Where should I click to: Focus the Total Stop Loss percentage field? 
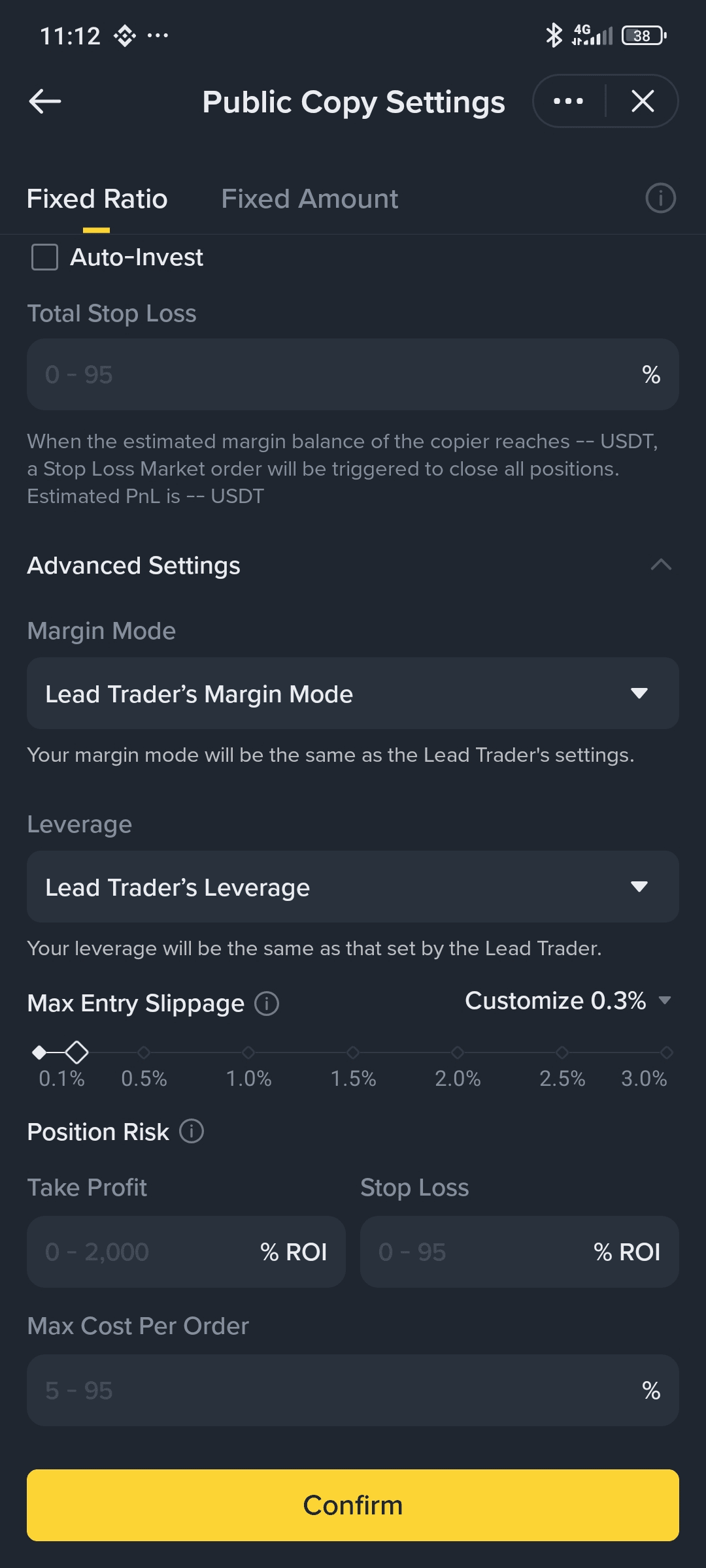click(340, 374)
